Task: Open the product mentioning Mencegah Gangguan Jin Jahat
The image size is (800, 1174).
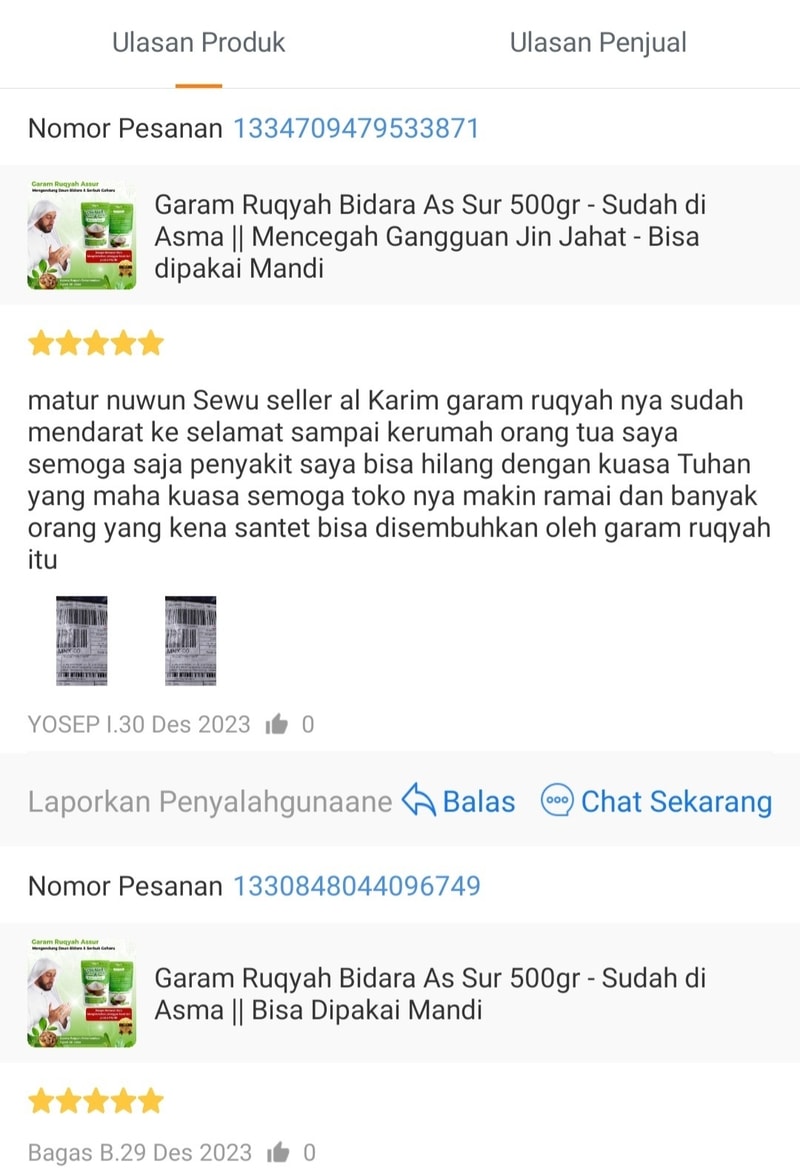Action: (427, 237)
